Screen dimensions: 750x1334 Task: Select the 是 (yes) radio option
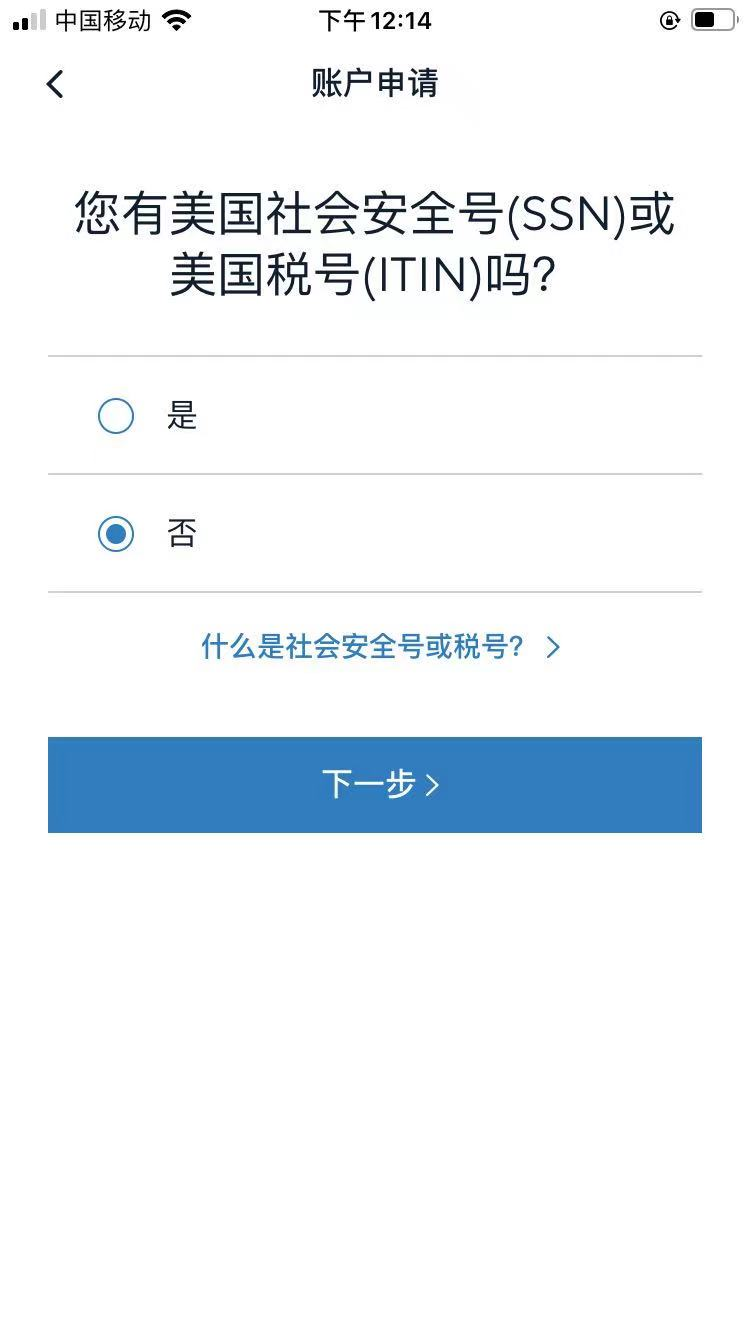[116, 416]
